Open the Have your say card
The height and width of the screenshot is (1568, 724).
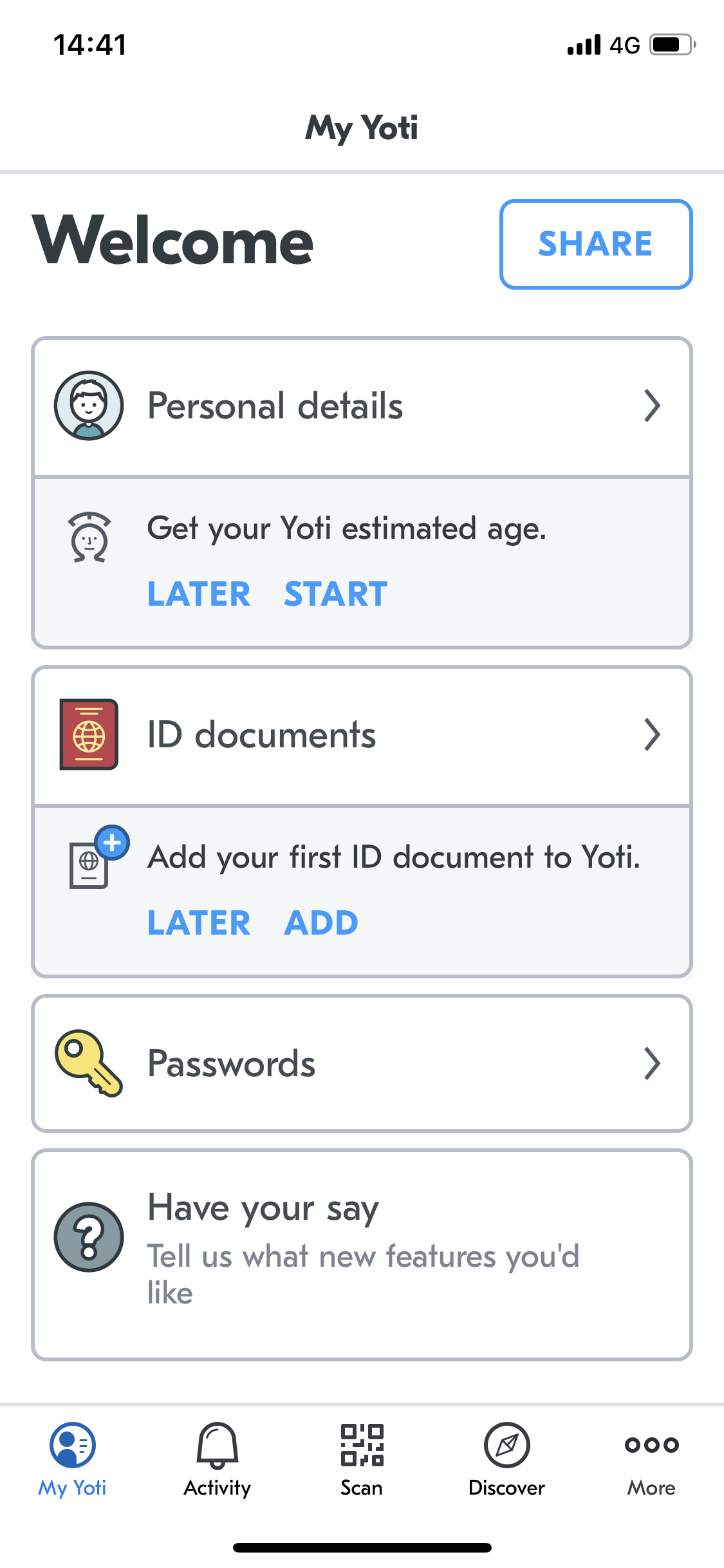362,1255
